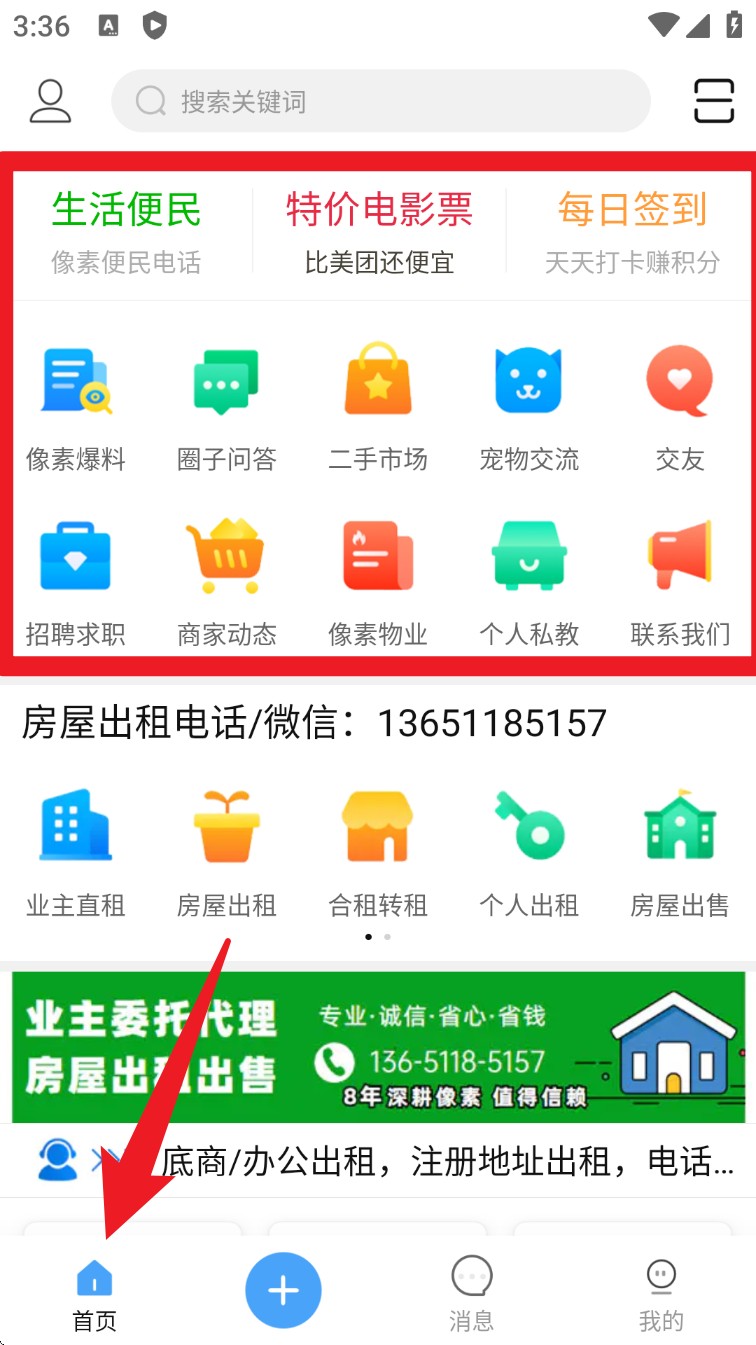Open 每日签到 check-in

(x=632, y=232)
